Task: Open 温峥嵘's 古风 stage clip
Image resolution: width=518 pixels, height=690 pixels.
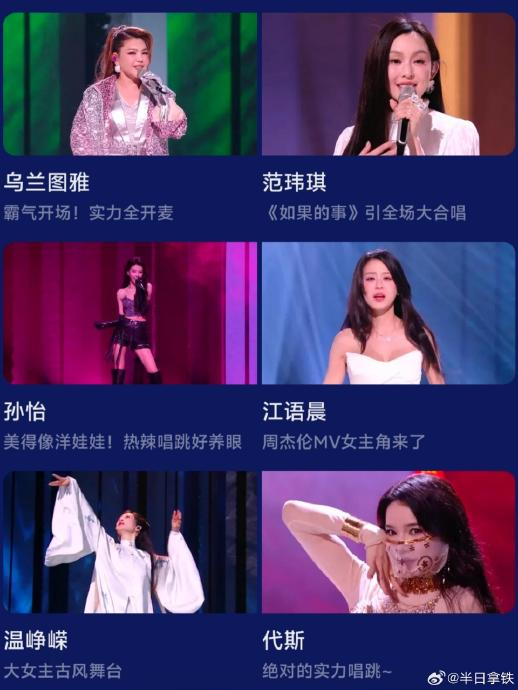Action: 130,542
